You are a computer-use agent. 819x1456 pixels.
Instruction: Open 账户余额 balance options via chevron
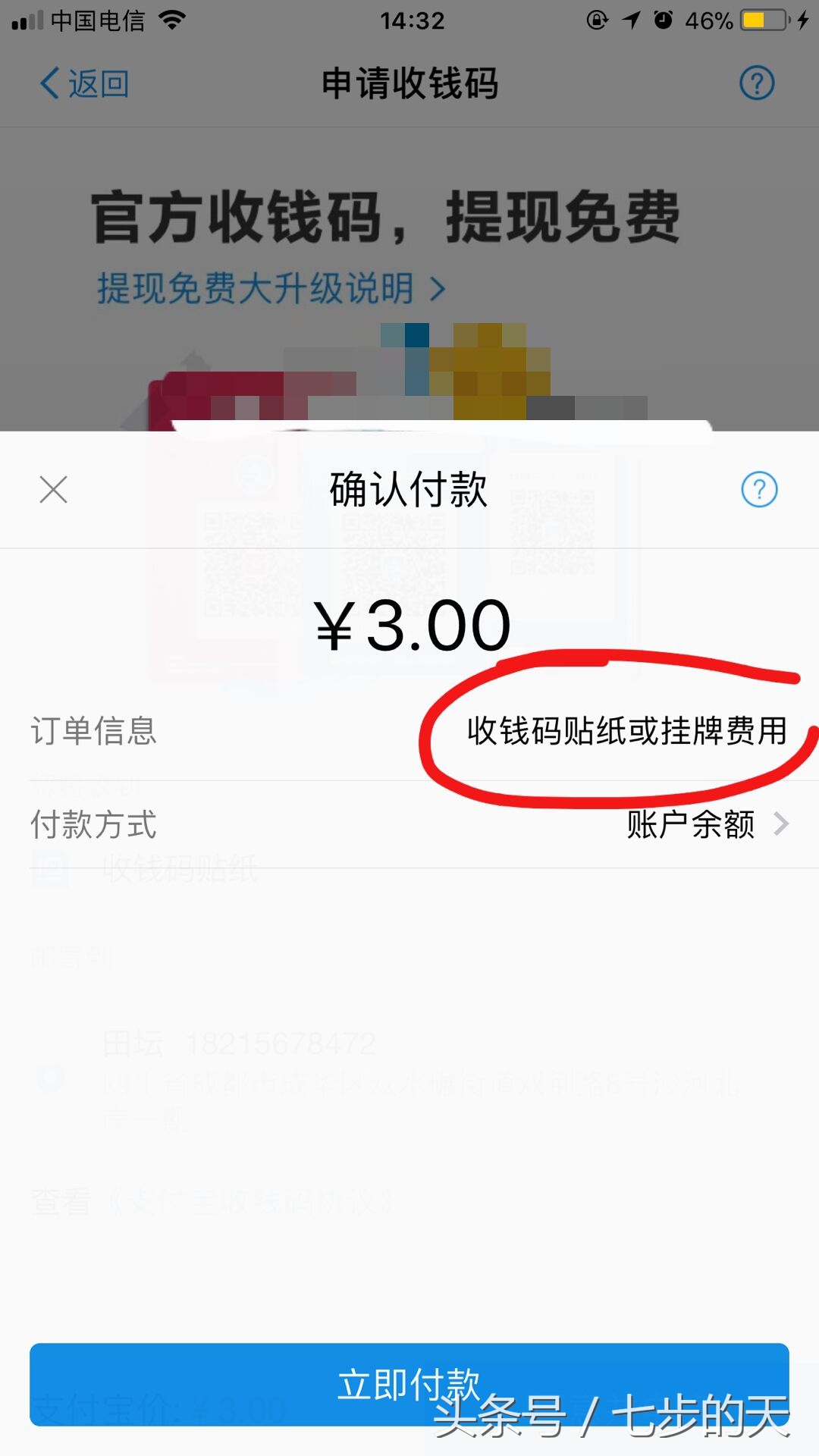[782, 825]
